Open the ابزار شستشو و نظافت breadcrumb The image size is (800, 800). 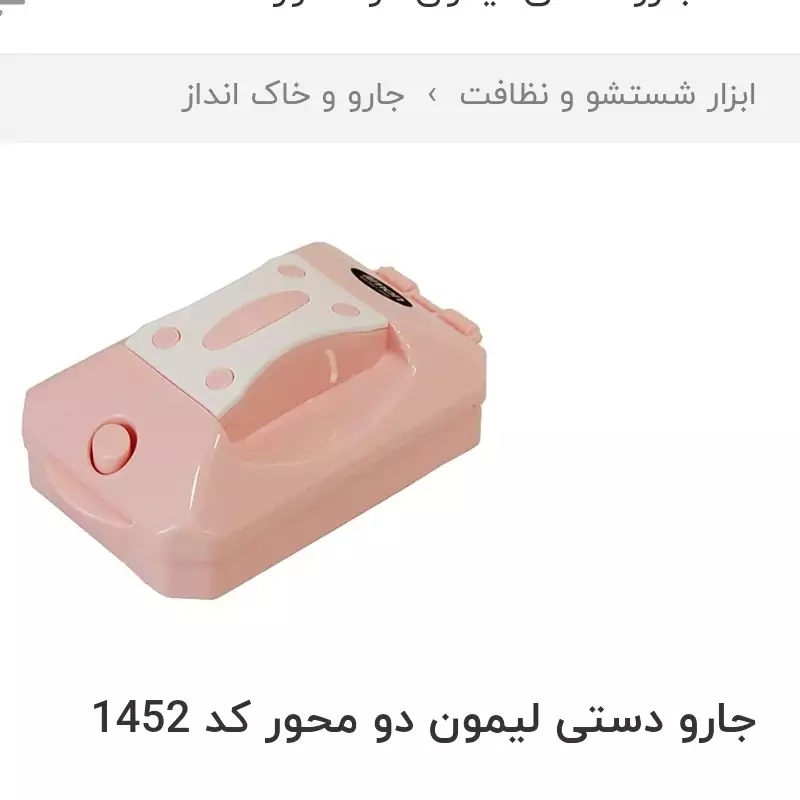tap(607, 96)
